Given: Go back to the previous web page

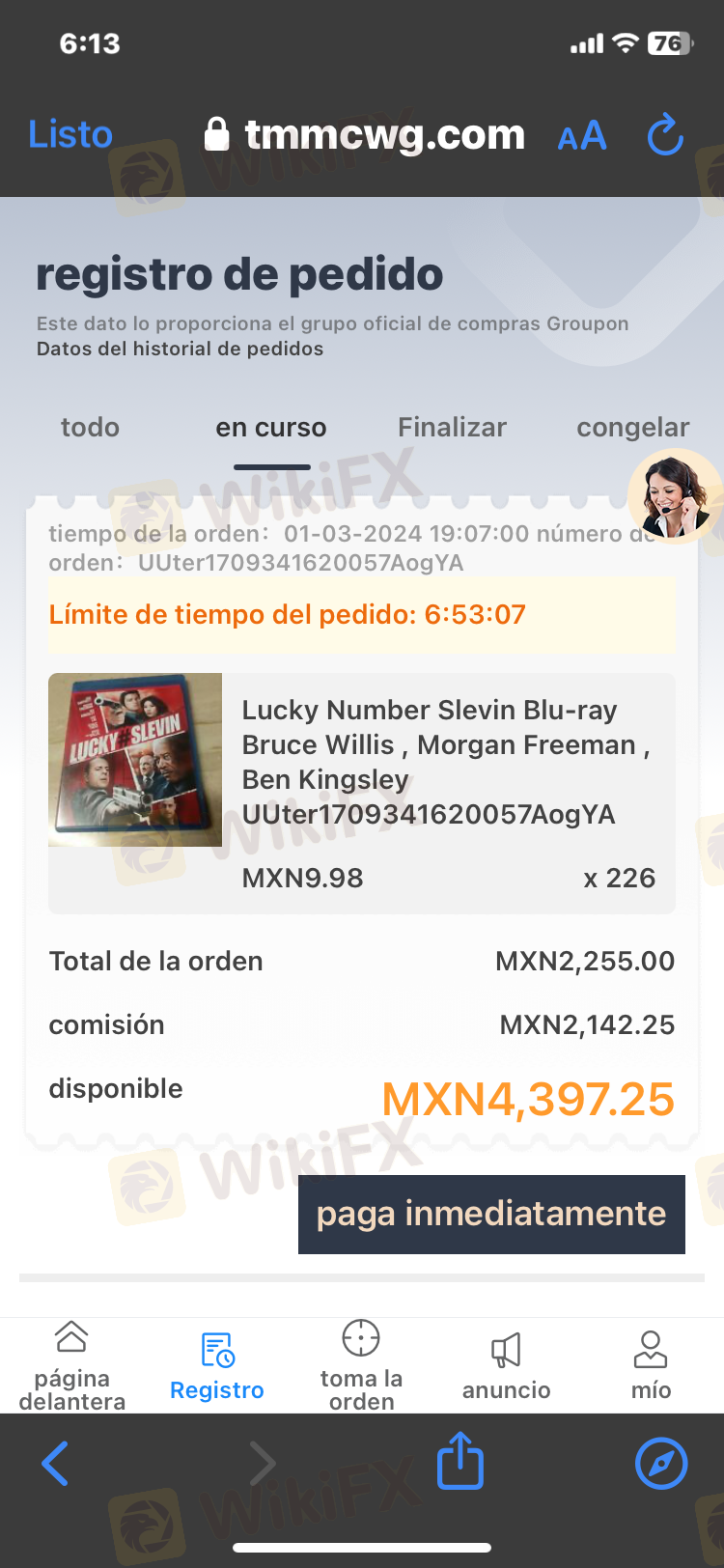Looking at the screenshot, I should tap(56, 1464).
